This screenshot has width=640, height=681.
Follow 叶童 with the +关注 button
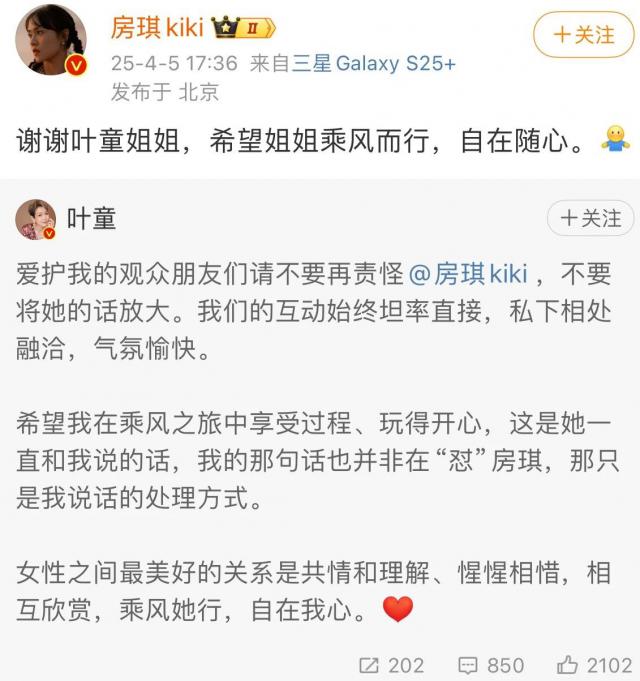[589, 219]
